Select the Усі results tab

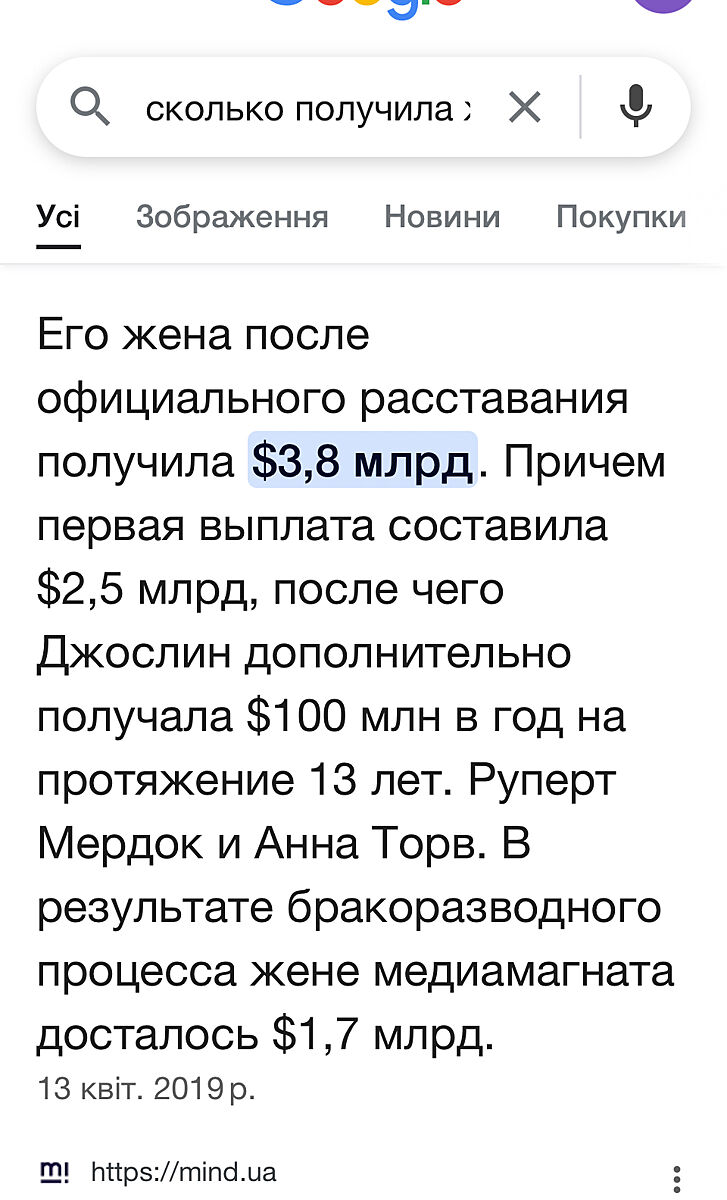[x=58, y=216]
